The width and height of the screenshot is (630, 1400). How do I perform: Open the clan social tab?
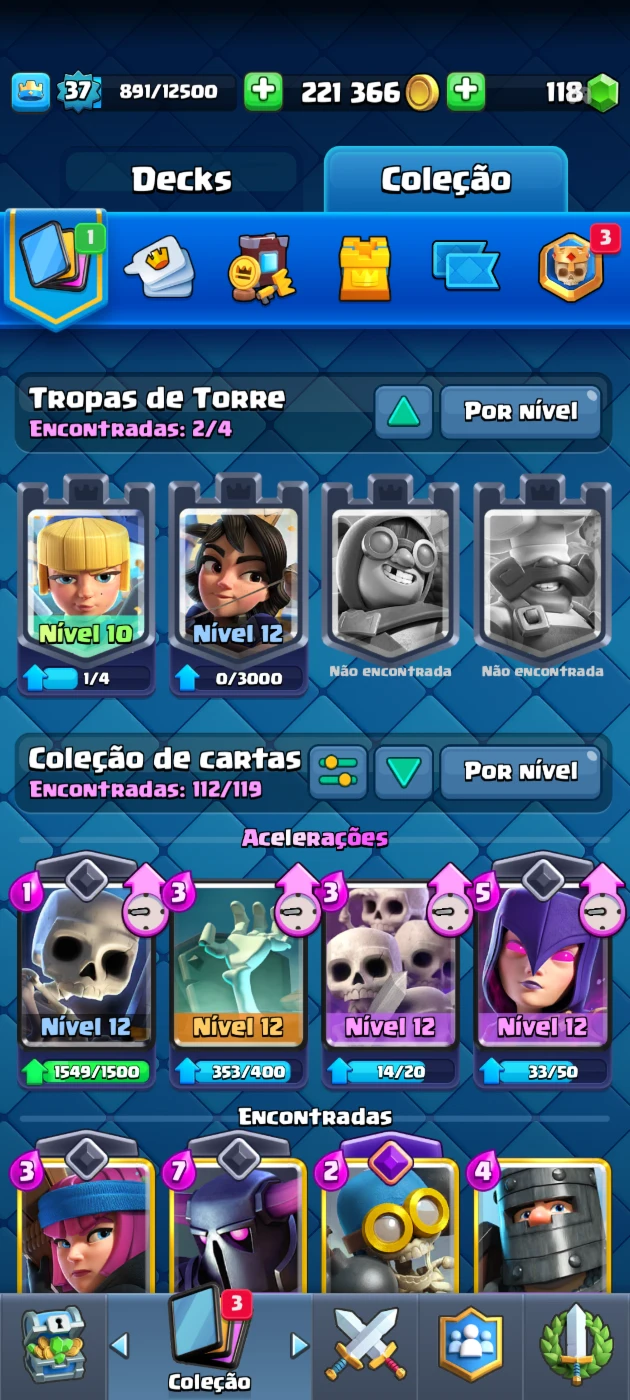470,1345
